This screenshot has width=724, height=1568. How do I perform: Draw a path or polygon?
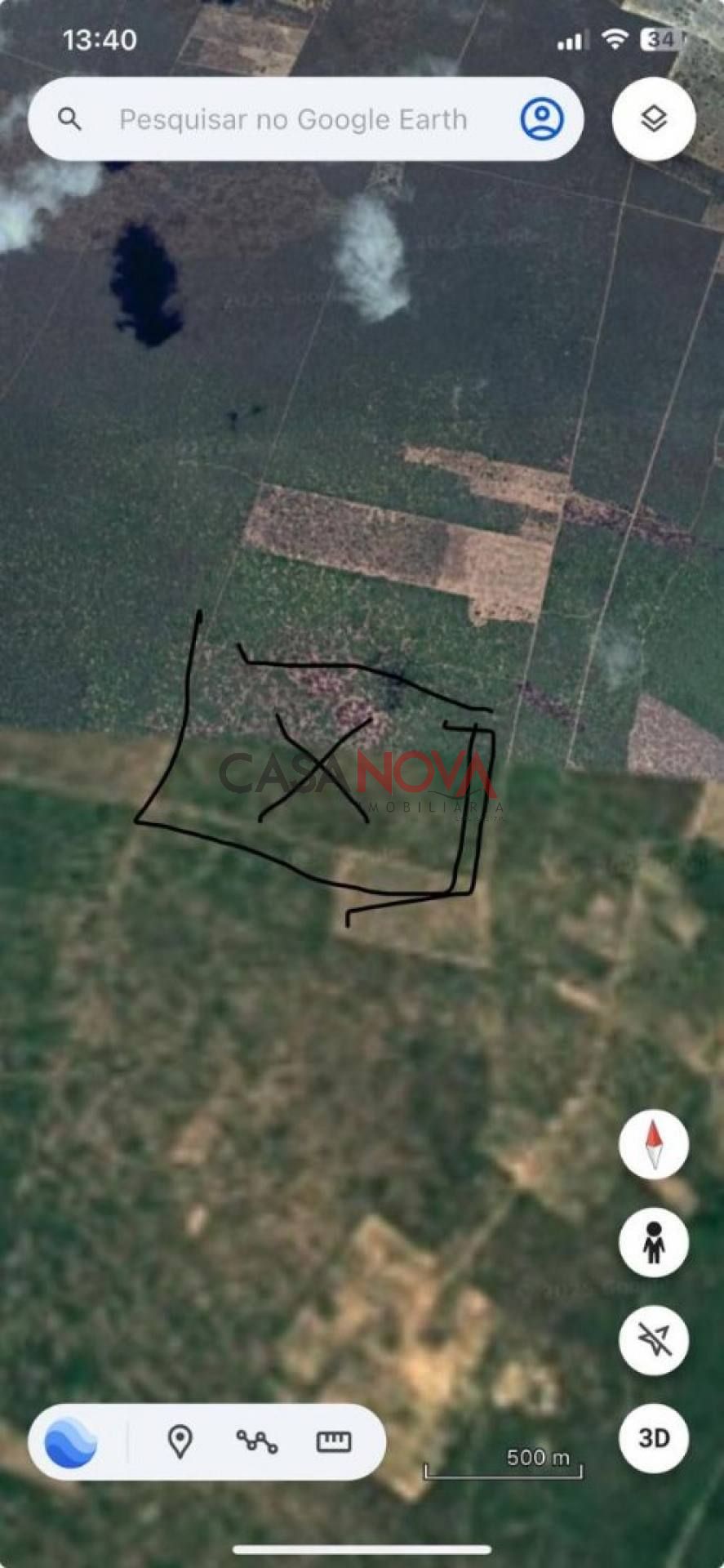(x=256, y=1442)
